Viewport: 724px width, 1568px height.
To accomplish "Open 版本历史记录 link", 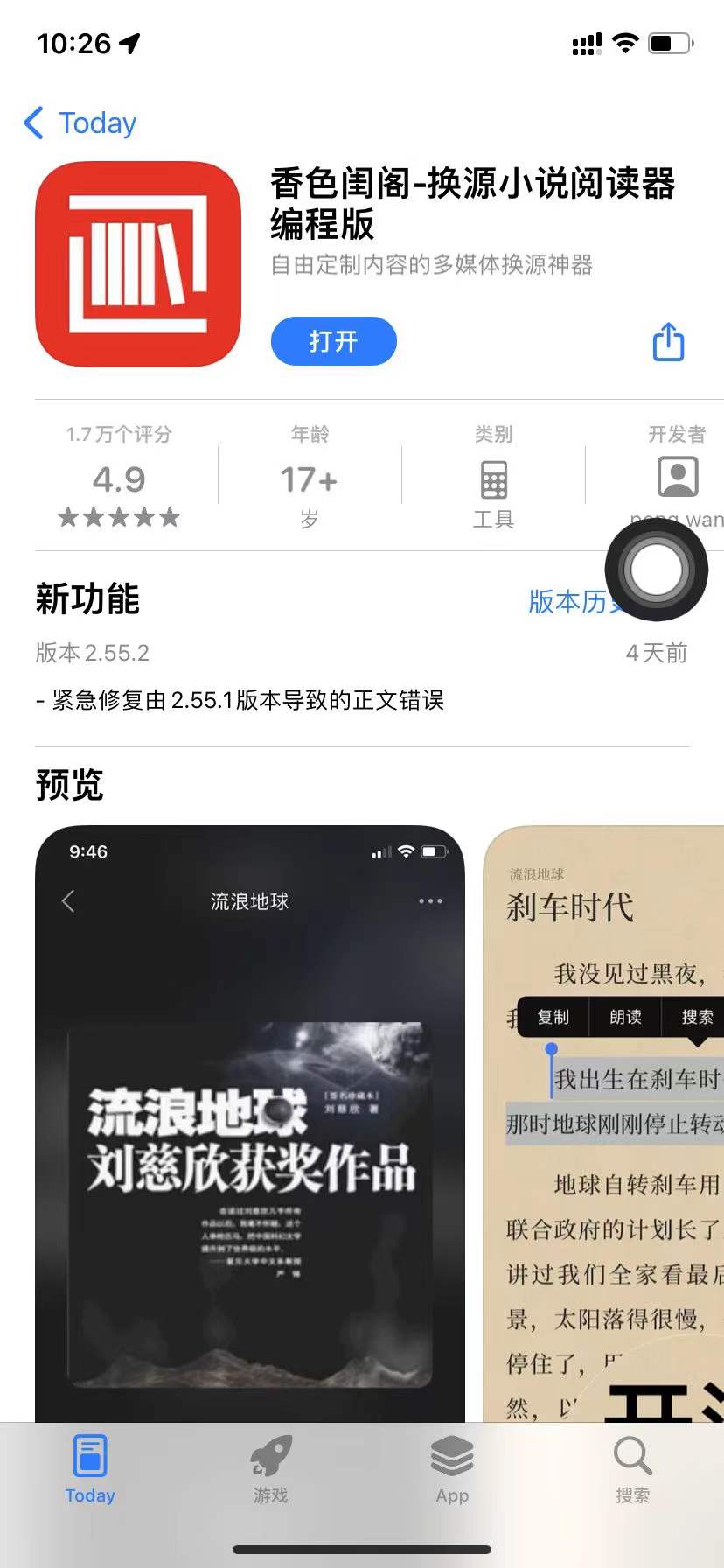I will click(x=567, y=601).
